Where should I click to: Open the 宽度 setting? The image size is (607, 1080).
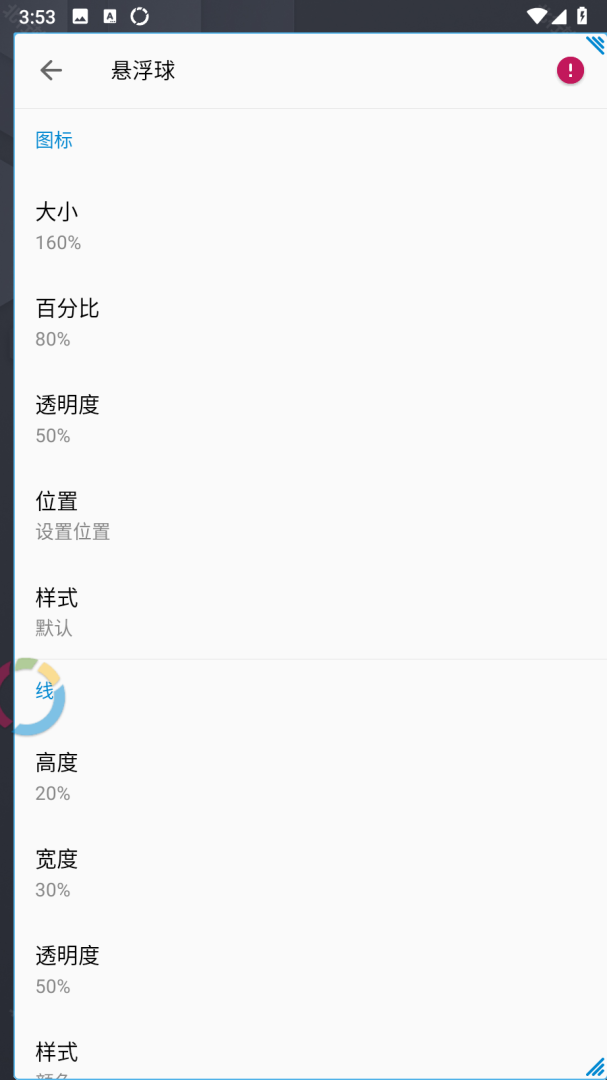click(x=311, y=873)
